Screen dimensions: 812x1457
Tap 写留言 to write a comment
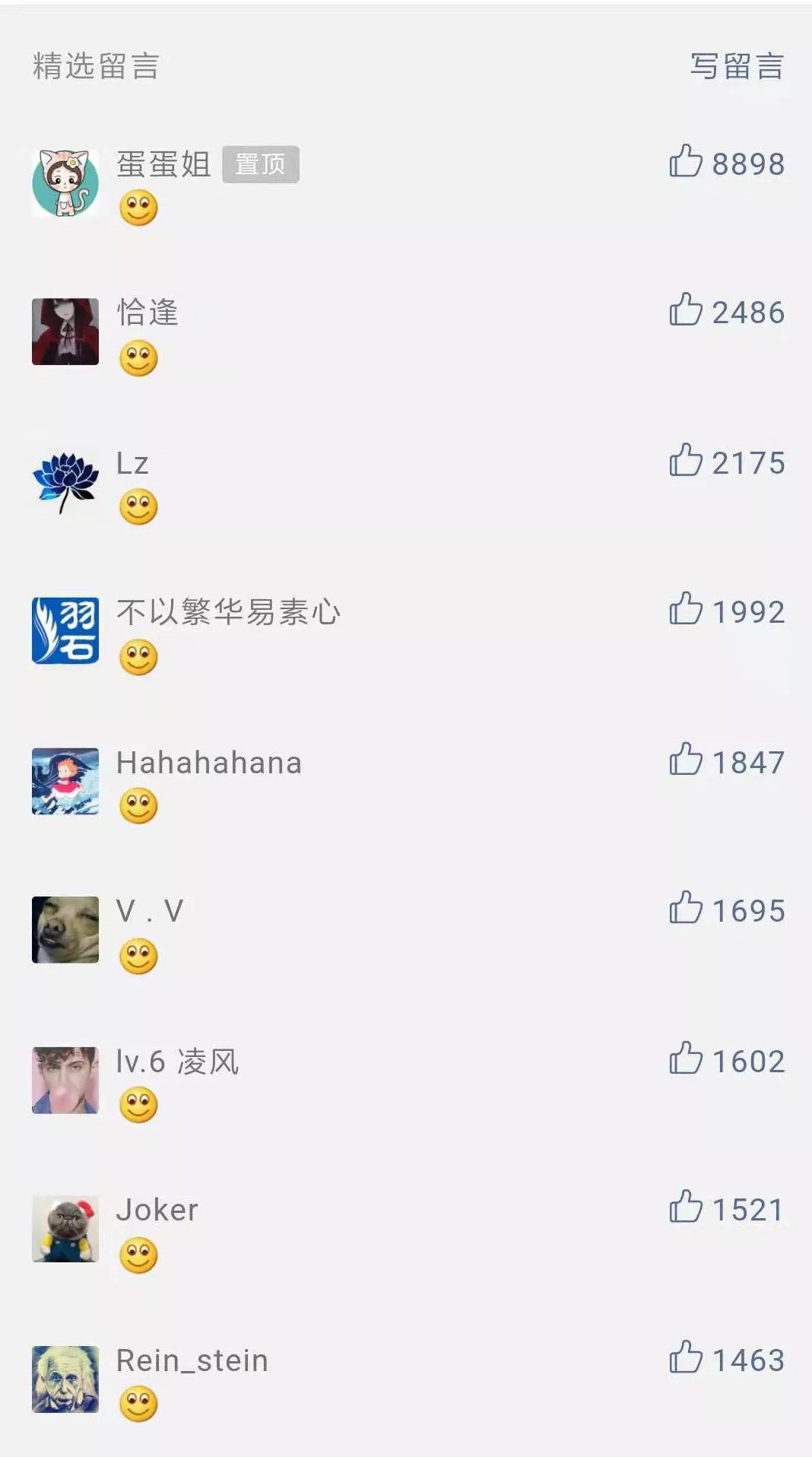click(x=736, y=66)
